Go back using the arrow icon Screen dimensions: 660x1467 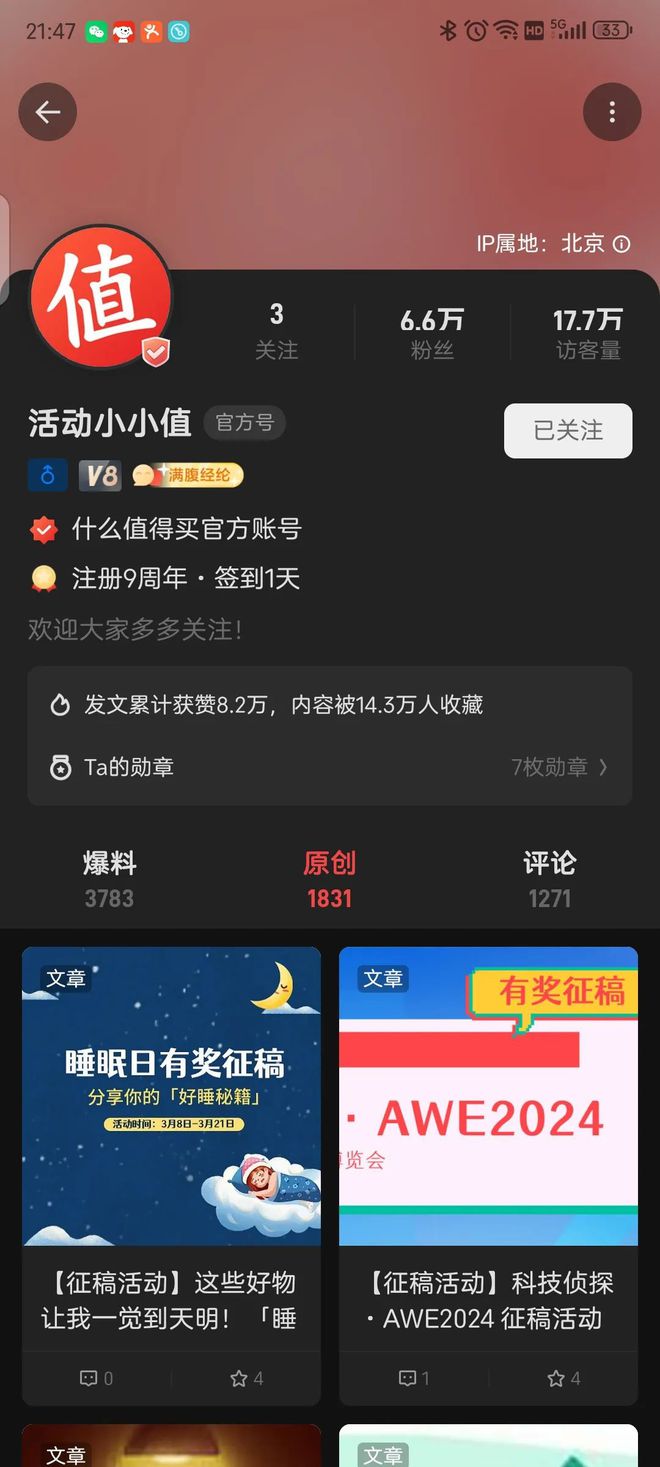48,112
